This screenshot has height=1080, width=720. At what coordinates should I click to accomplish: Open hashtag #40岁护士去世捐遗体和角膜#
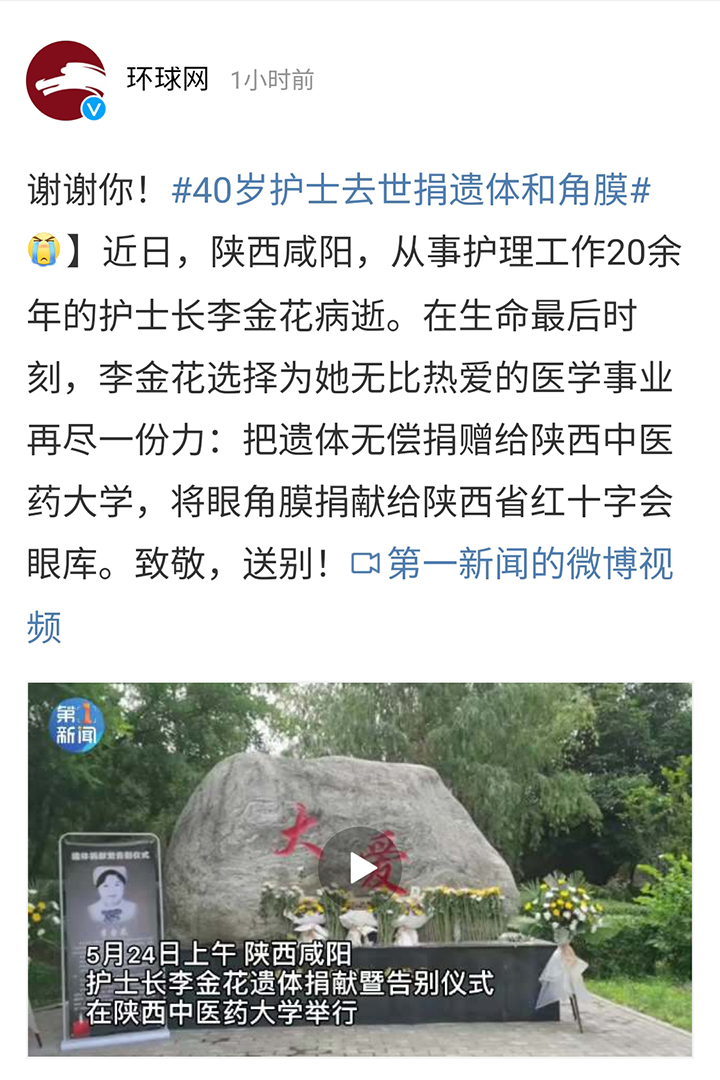(411, 190)
